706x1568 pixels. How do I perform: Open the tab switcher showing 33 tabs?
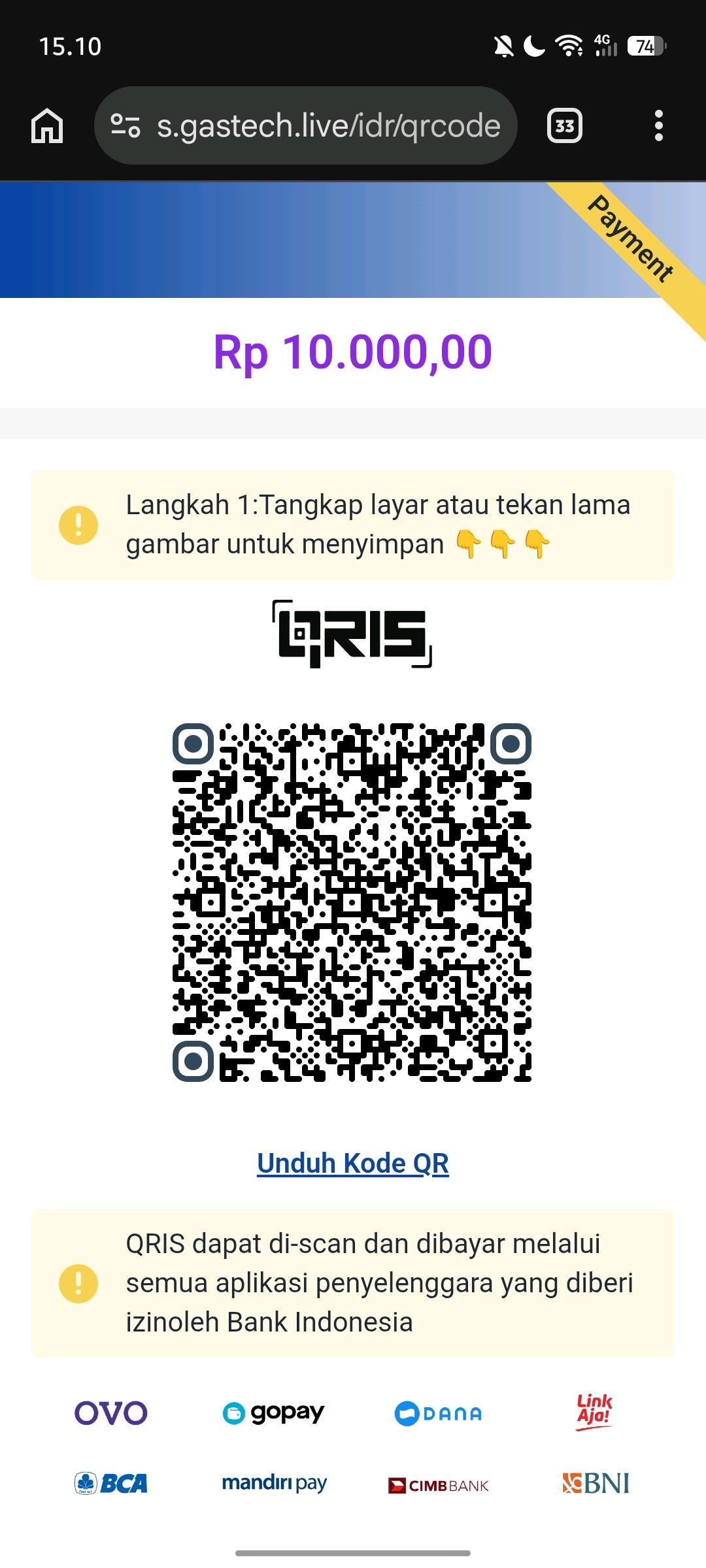(x=565, y=125)
